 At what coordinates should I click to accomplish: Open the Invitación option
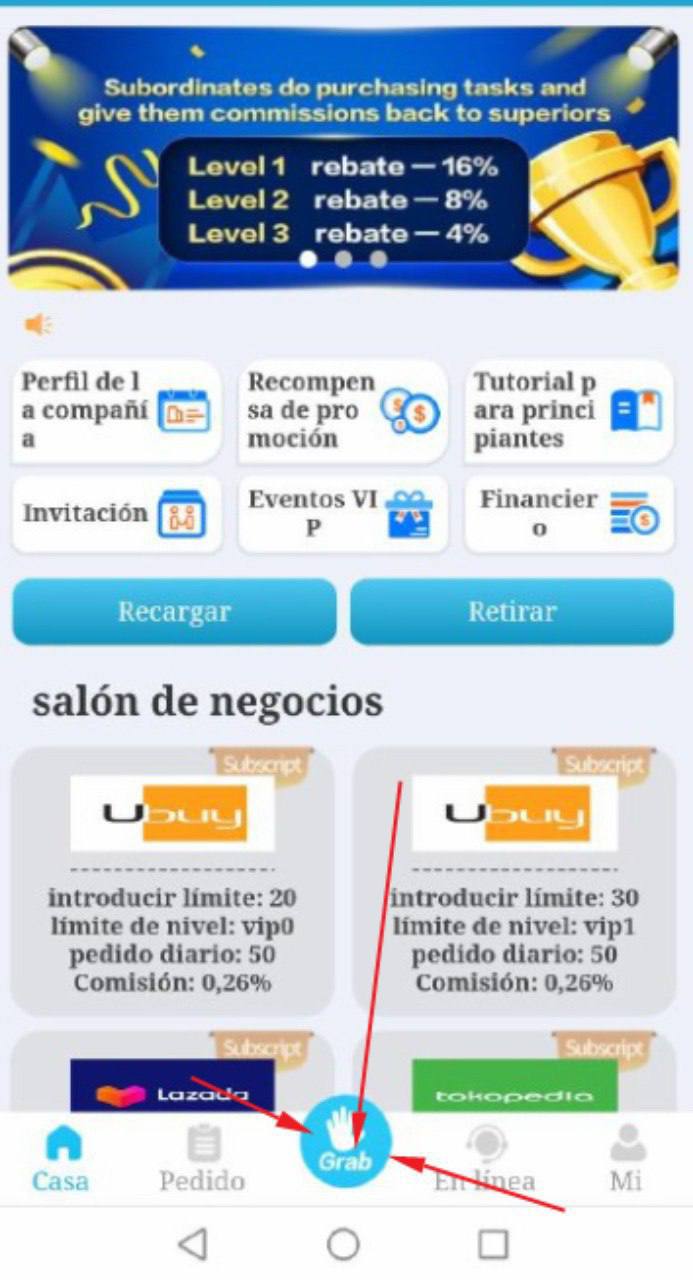[117, 514]
